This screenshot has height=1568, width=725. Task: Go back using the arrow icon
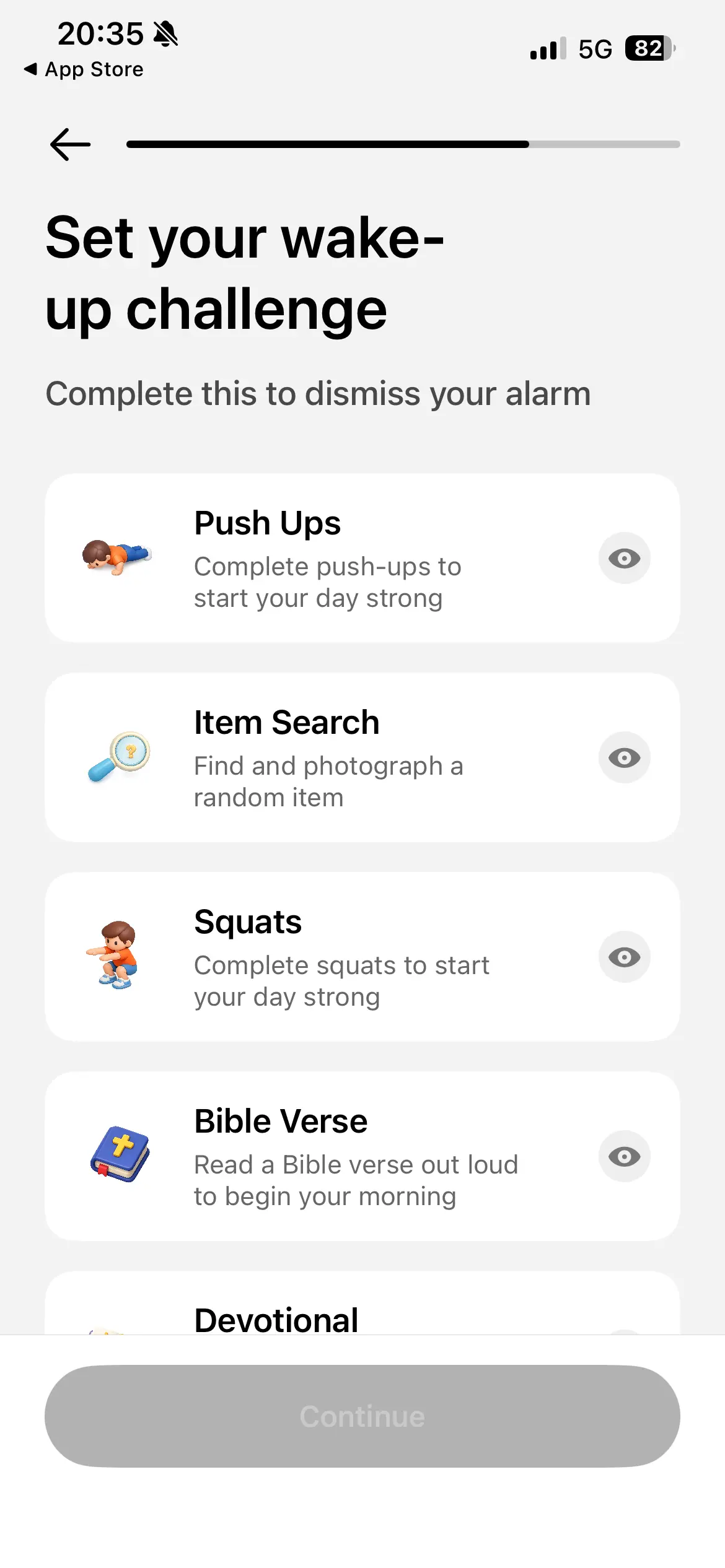(x=70, y=144)
